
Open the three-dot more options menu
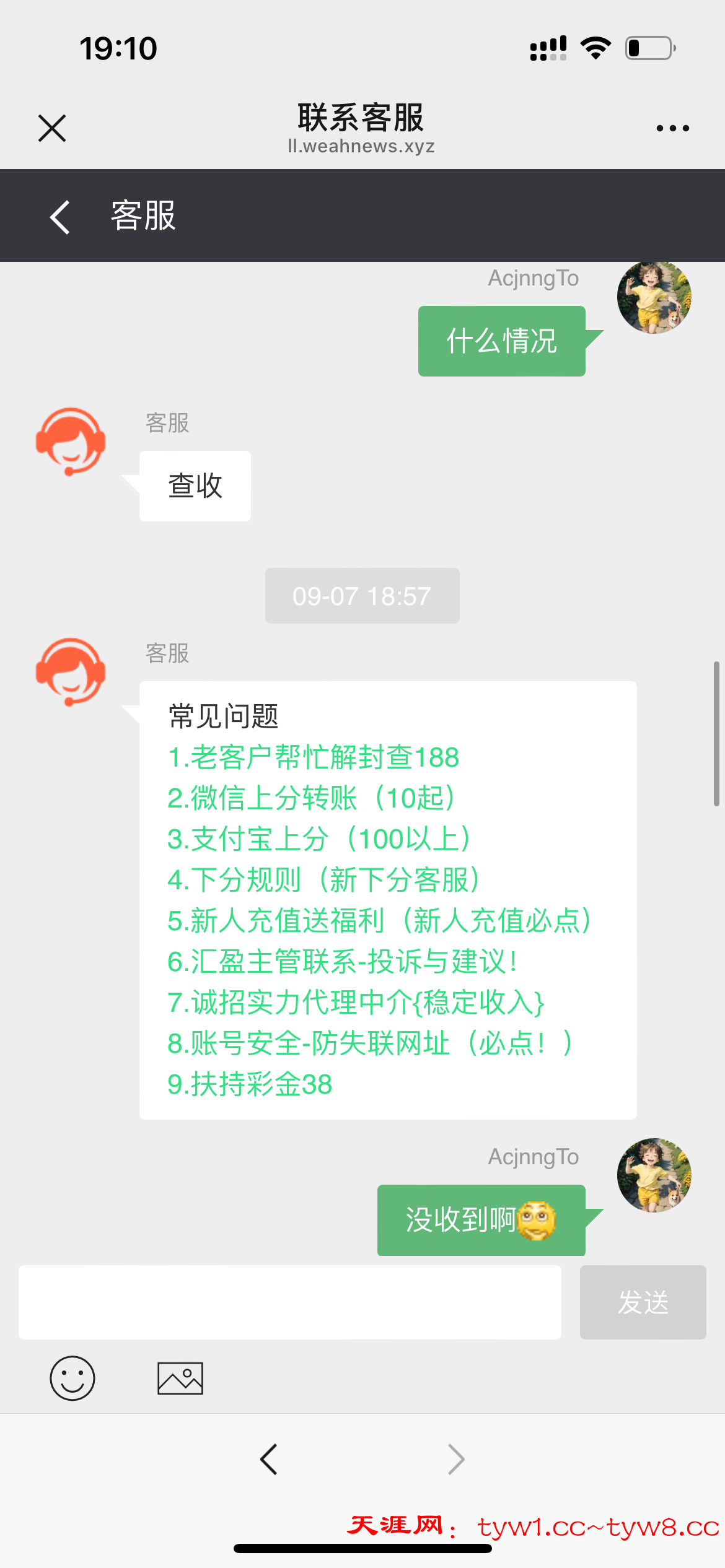click(672, 128)
